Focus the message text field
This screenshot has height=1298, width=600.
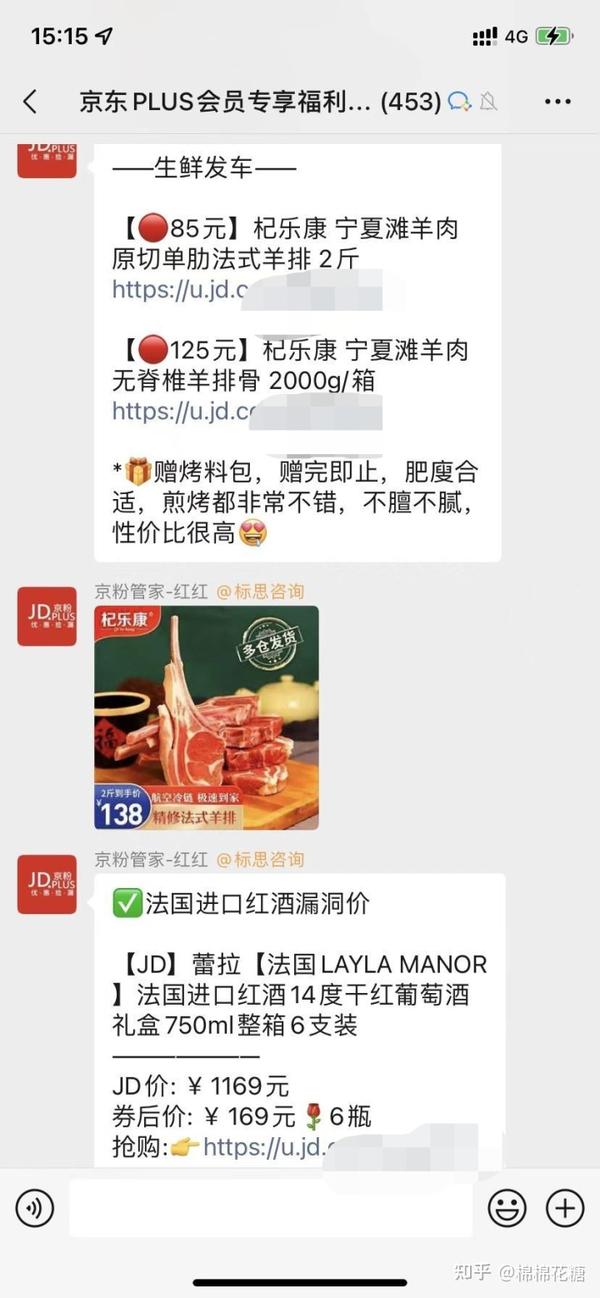pos(270,1209)
